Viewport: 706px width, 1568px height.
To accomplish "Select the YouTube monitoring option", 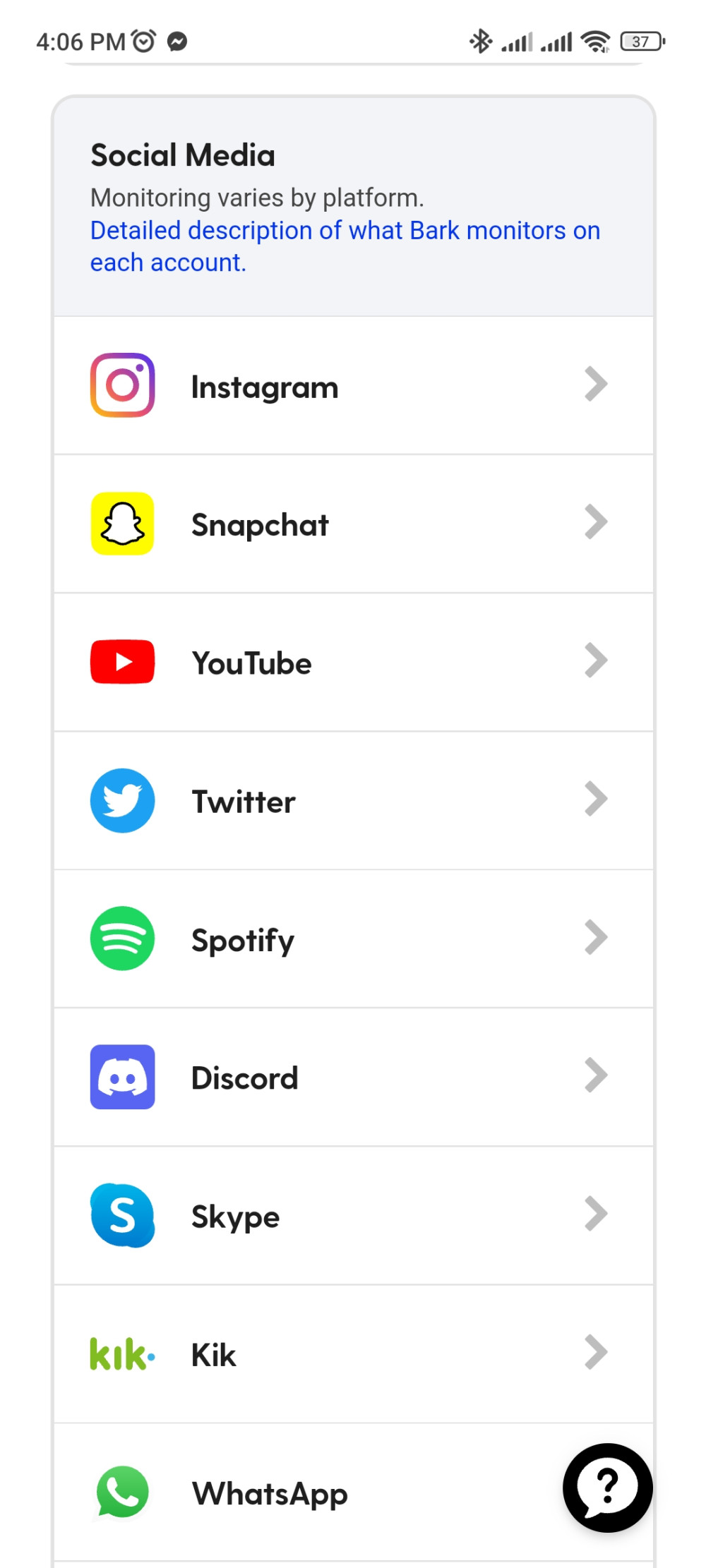I will pos(353,661).
